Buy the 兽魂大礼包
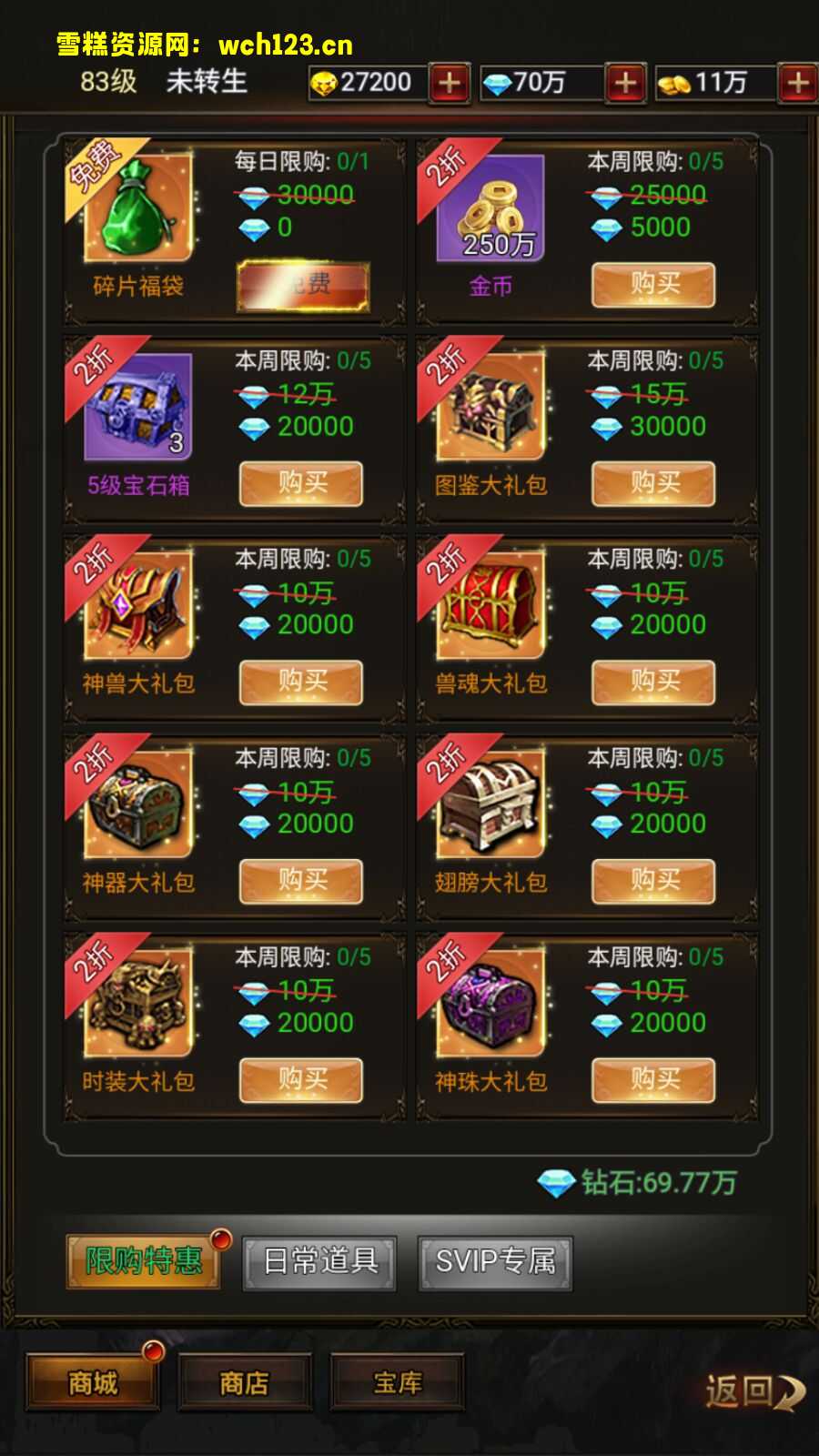This screenshot has height=1456, width=819. point(653,682)
